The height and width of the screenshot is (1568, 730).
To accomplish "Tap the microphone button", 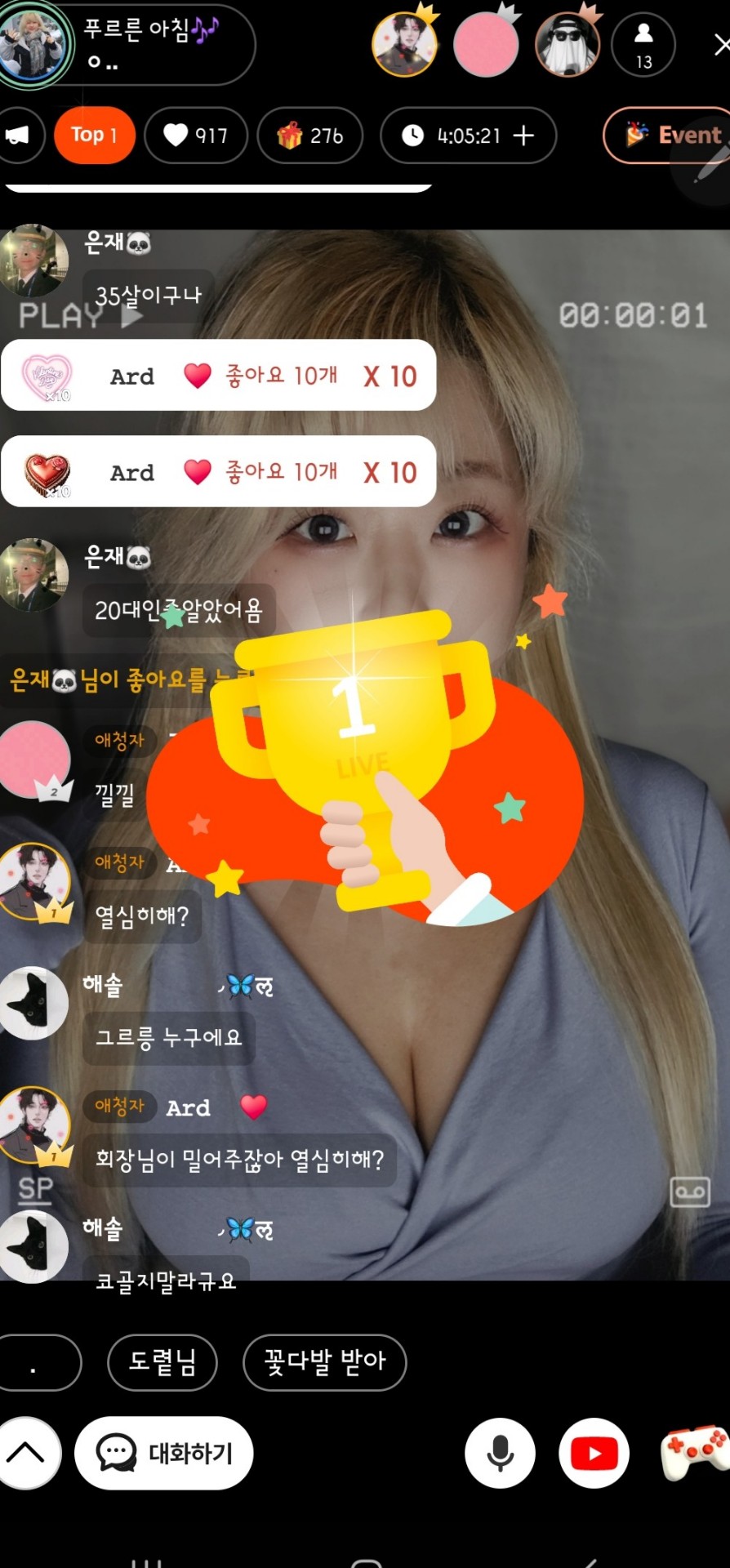I will coord(500,1453).
